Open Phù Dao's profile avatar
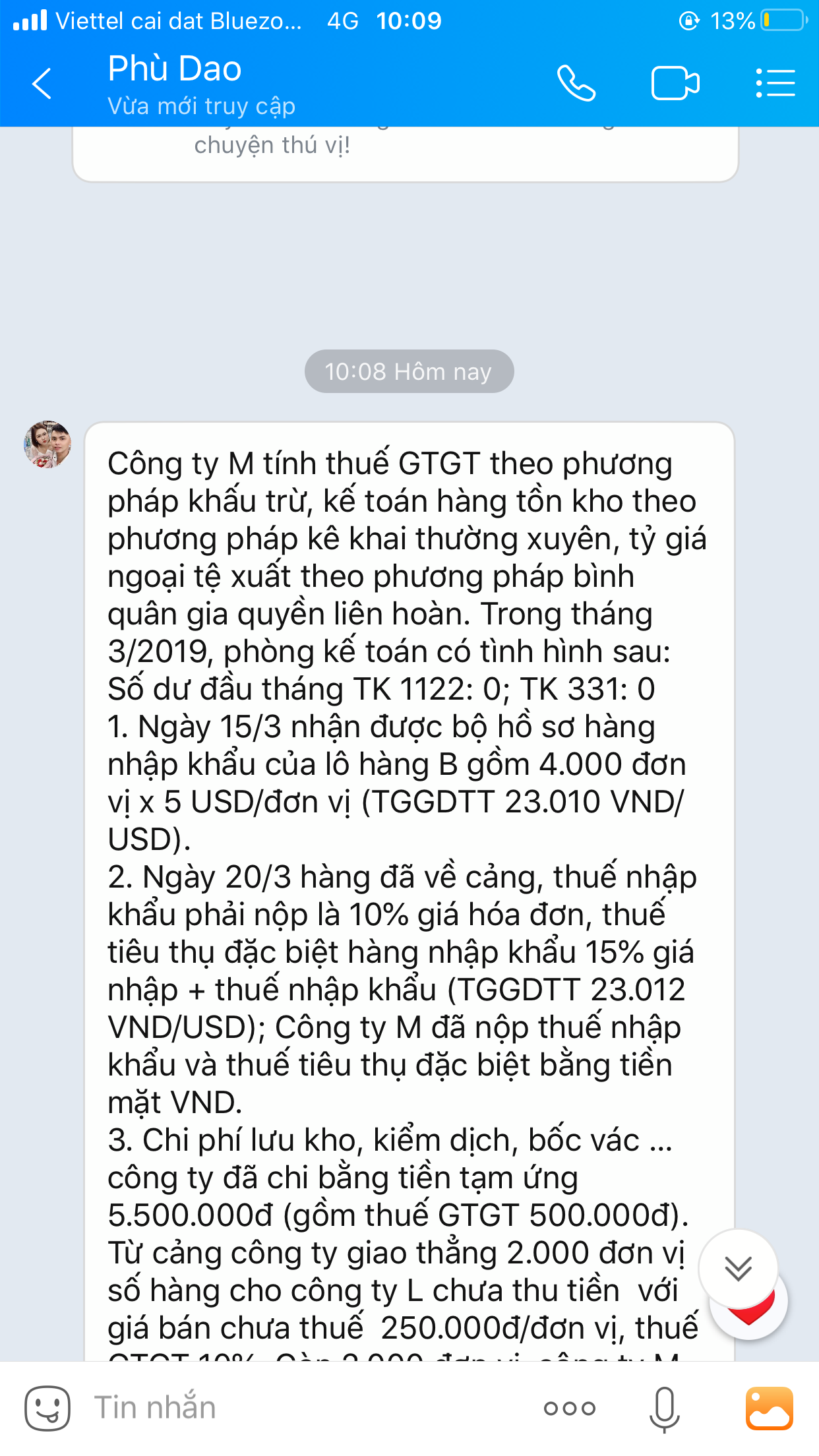819x1456 pixels. click(x=47, y=444)
